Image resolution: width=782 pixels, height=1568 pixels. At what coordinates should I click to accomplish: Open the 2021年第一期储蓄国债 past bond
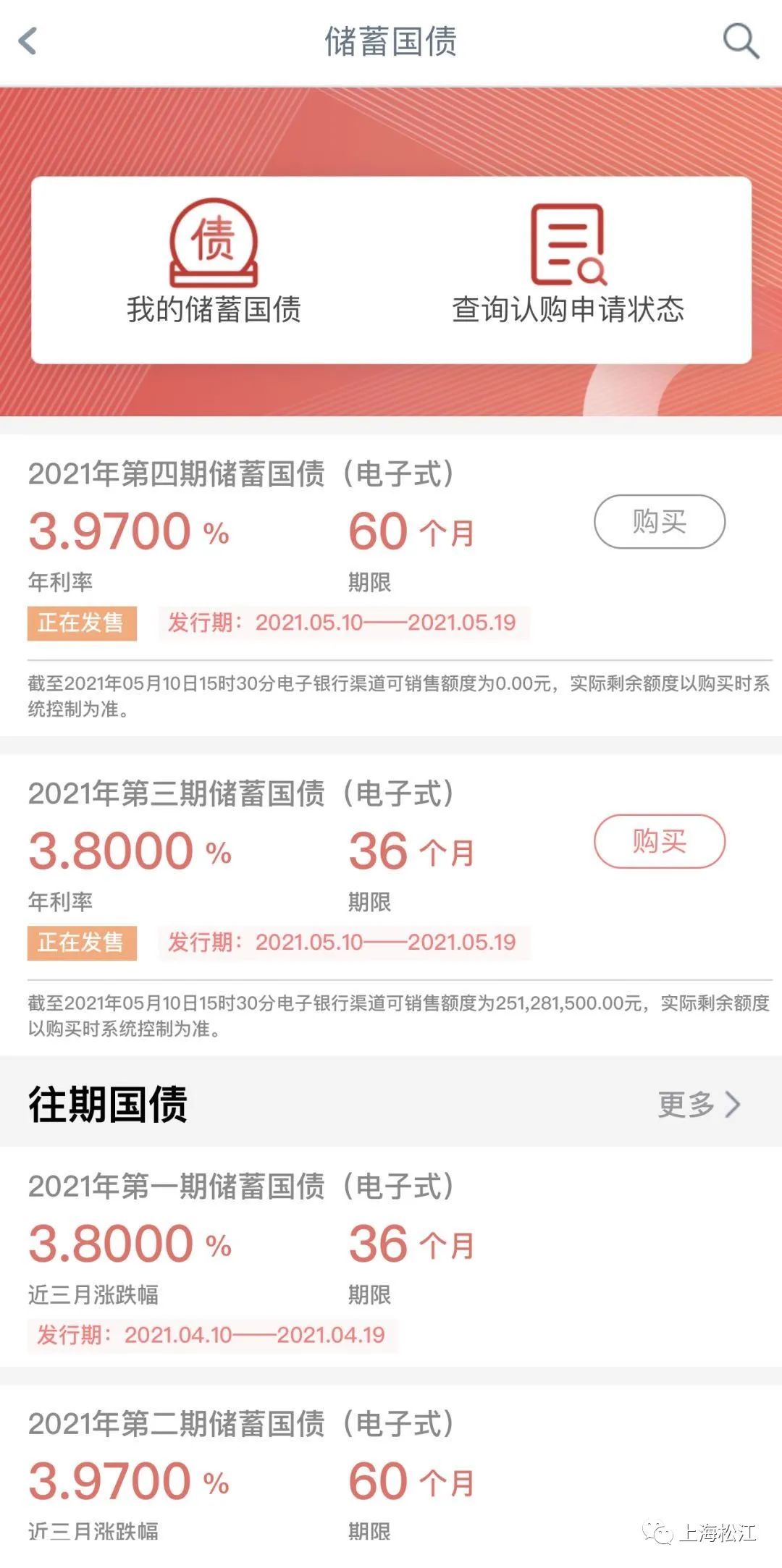(241, 1186)
